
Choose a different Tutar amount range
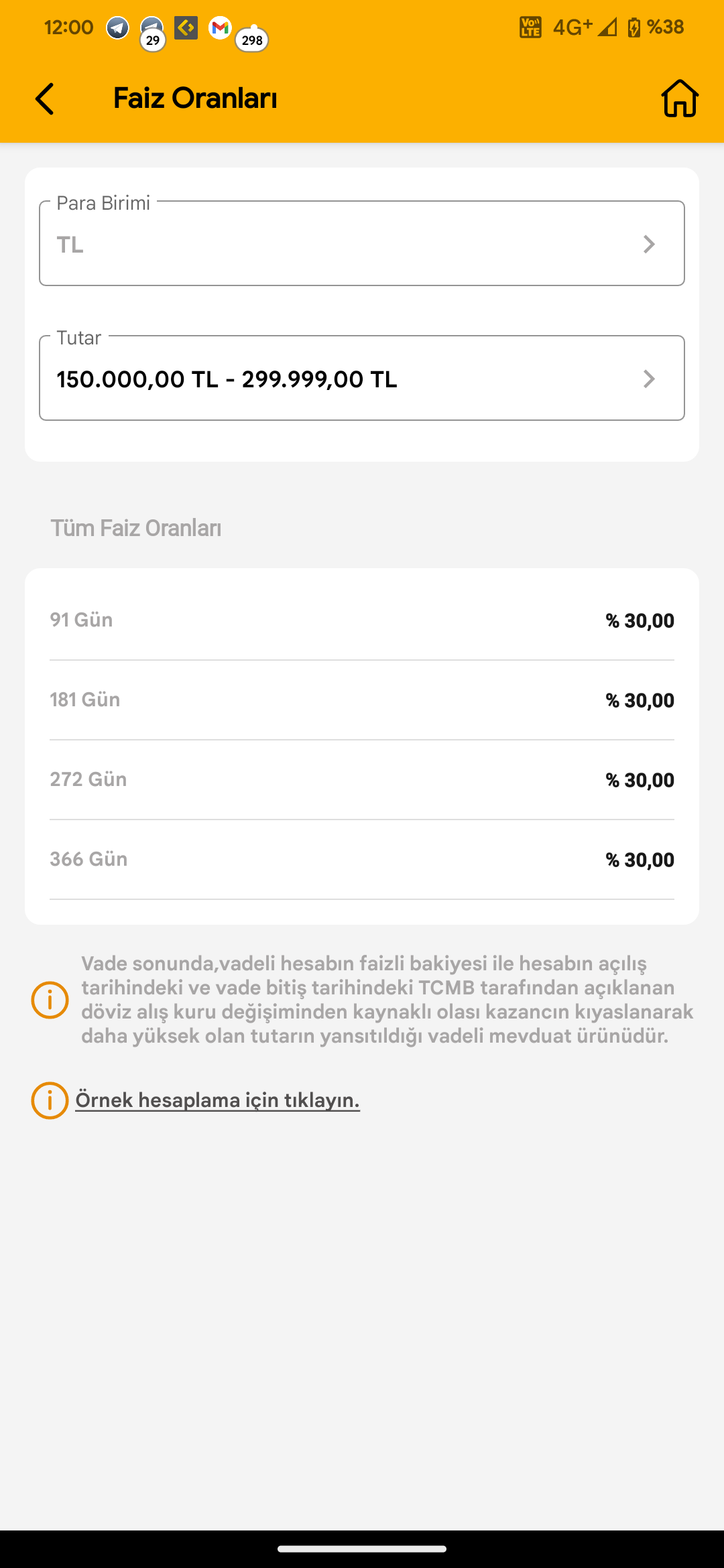point(362,378)
